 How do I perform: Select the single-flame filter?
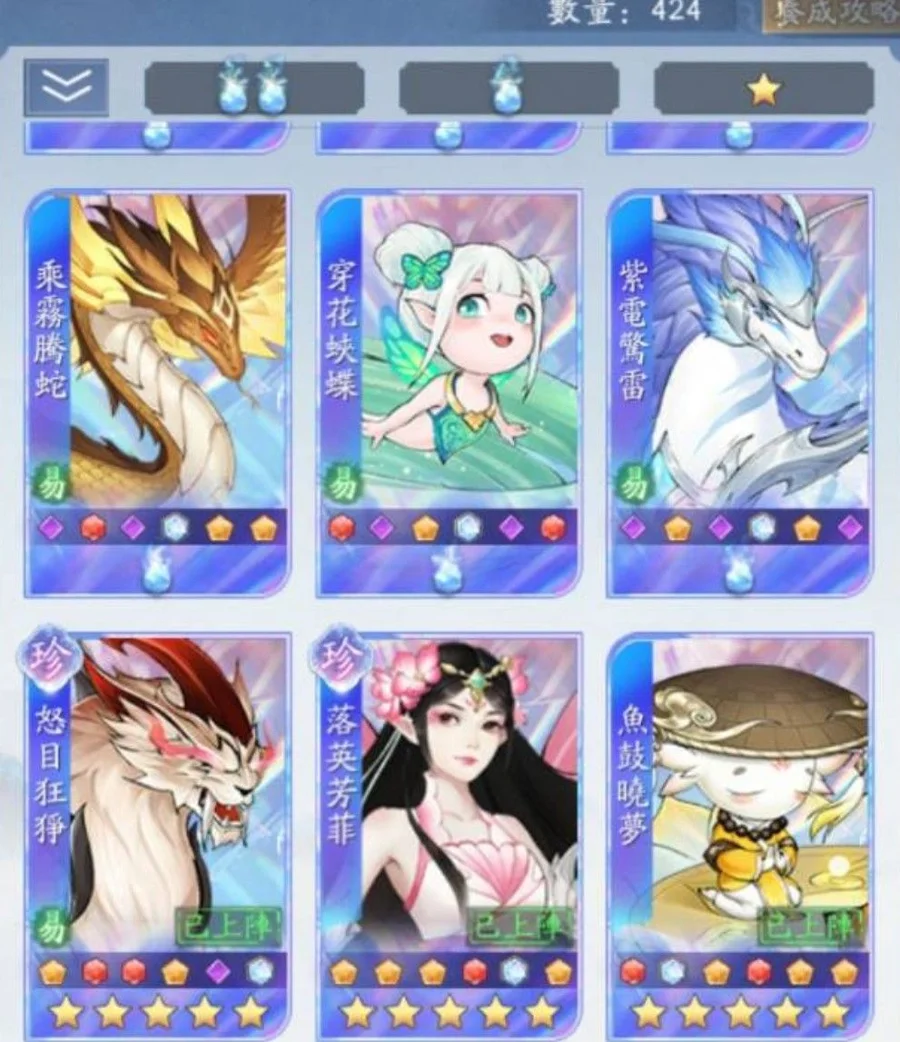pos(508,89)
